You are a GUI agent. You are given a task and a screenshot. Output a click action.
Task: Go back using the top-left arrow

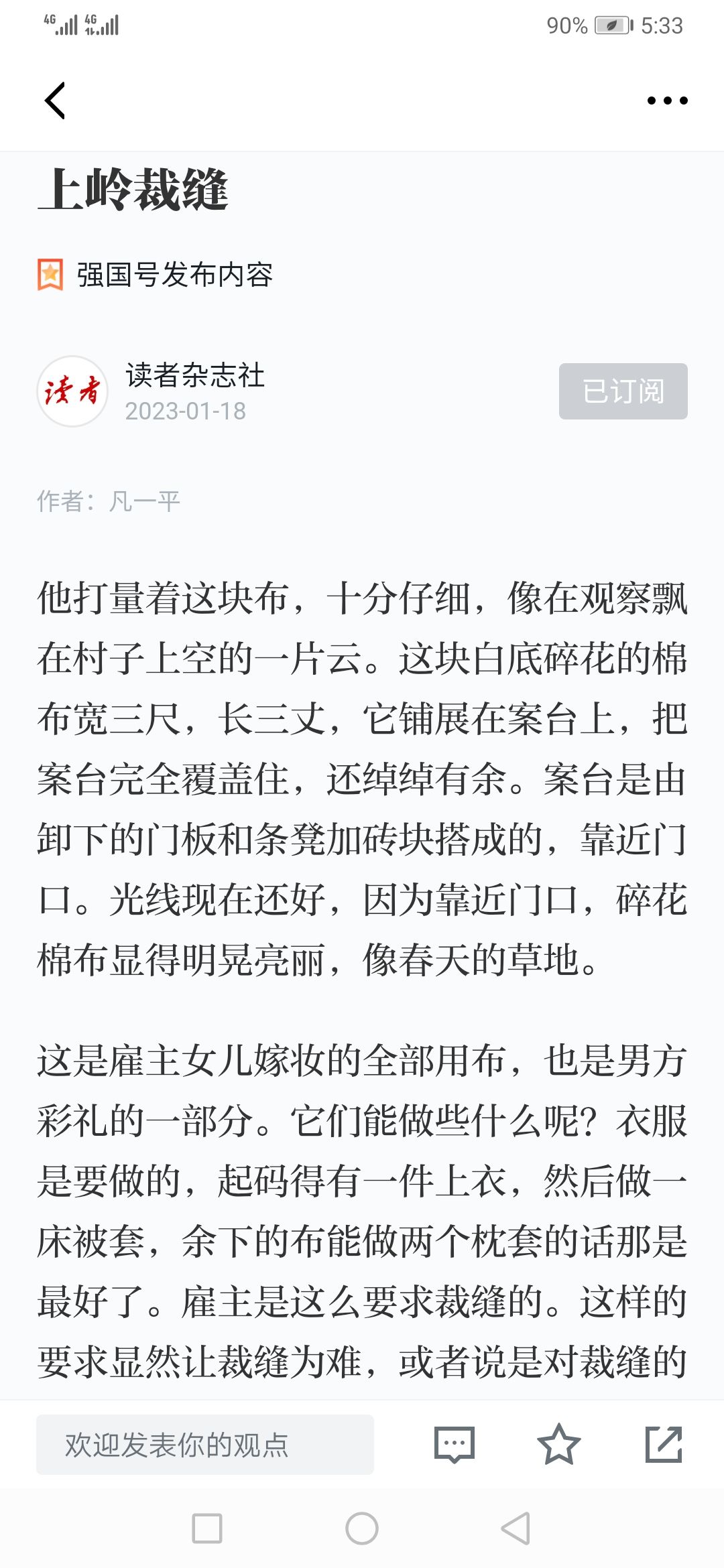pos(55,101)
